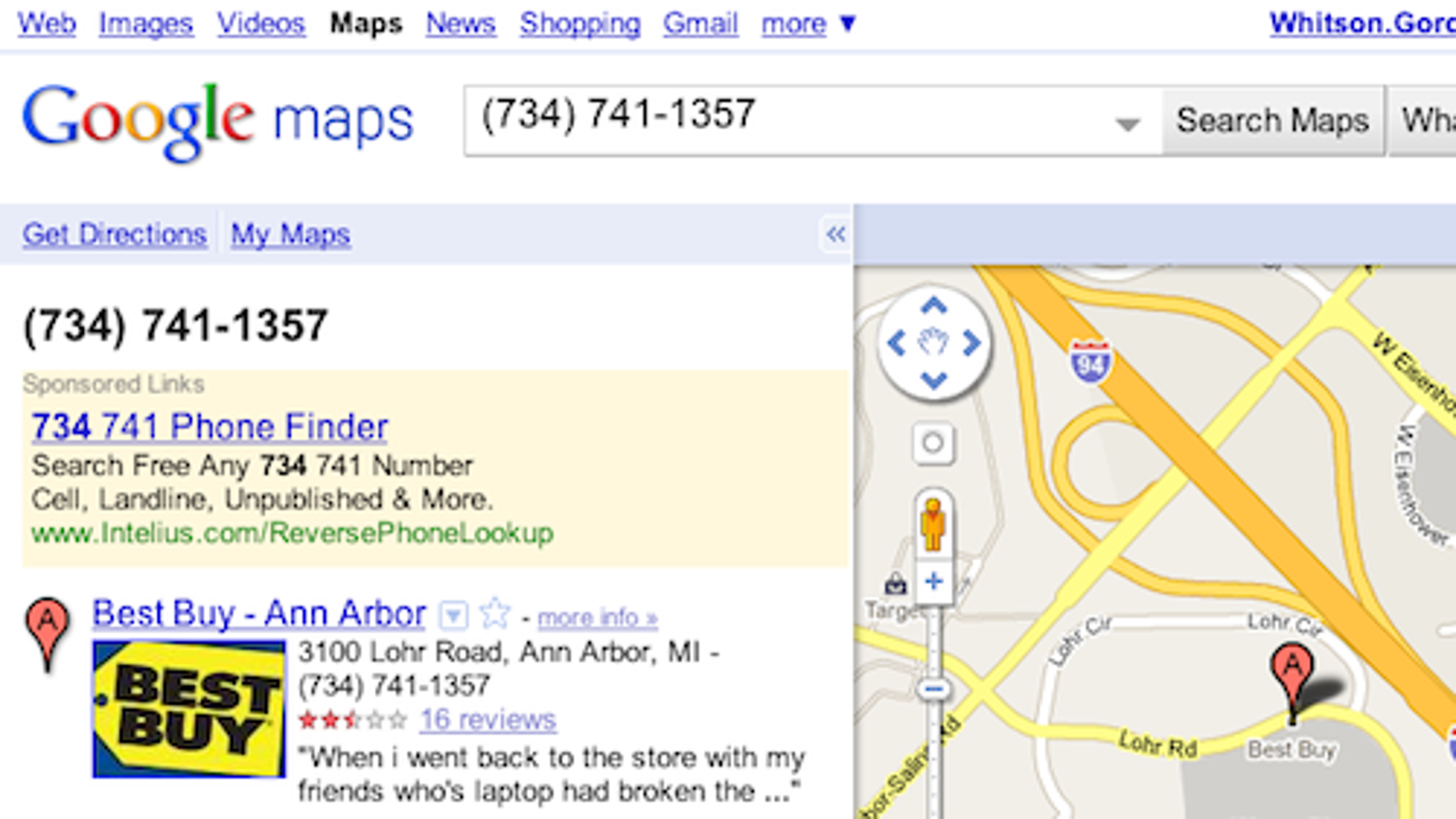Tap the Search Maps button

(1272, 120)
